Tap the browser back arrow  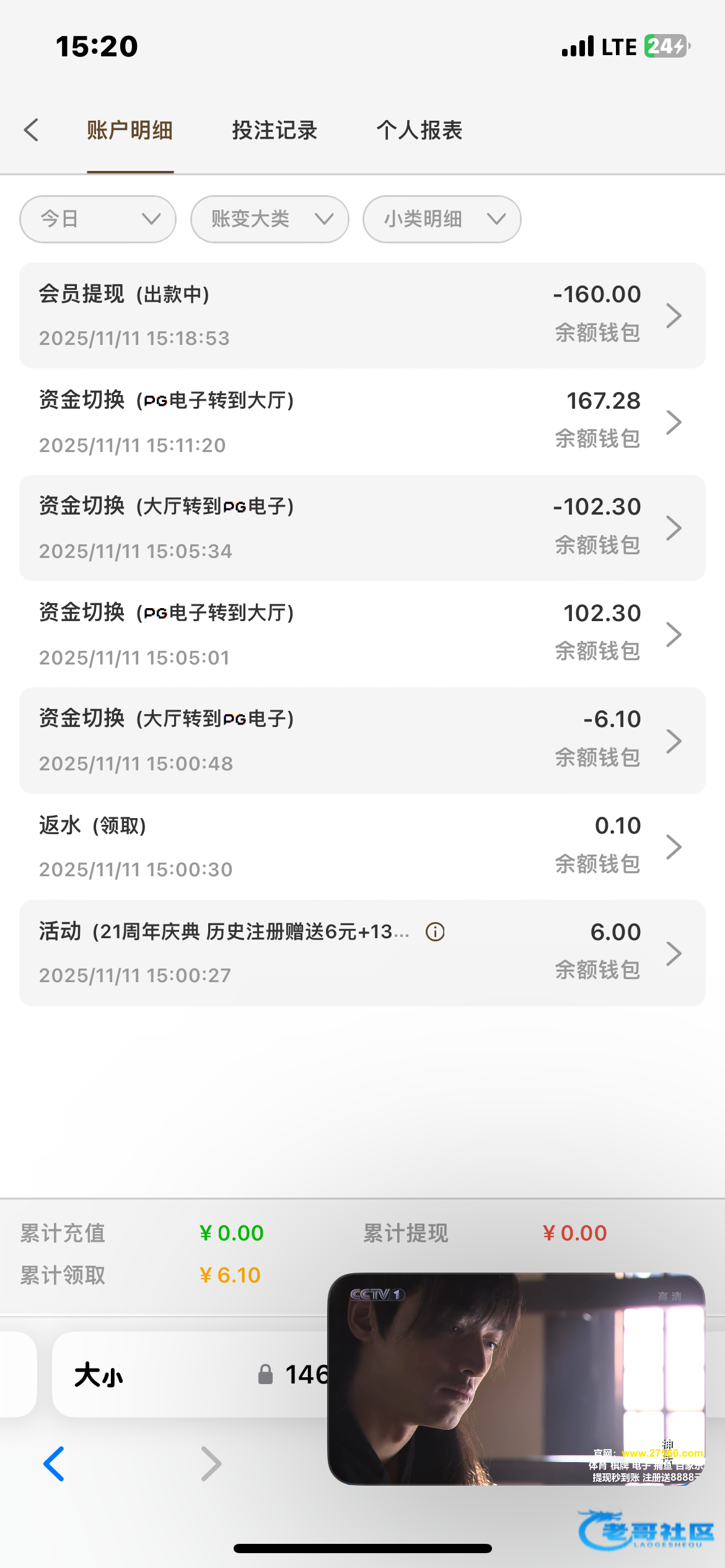click(x=54, y=1464)
